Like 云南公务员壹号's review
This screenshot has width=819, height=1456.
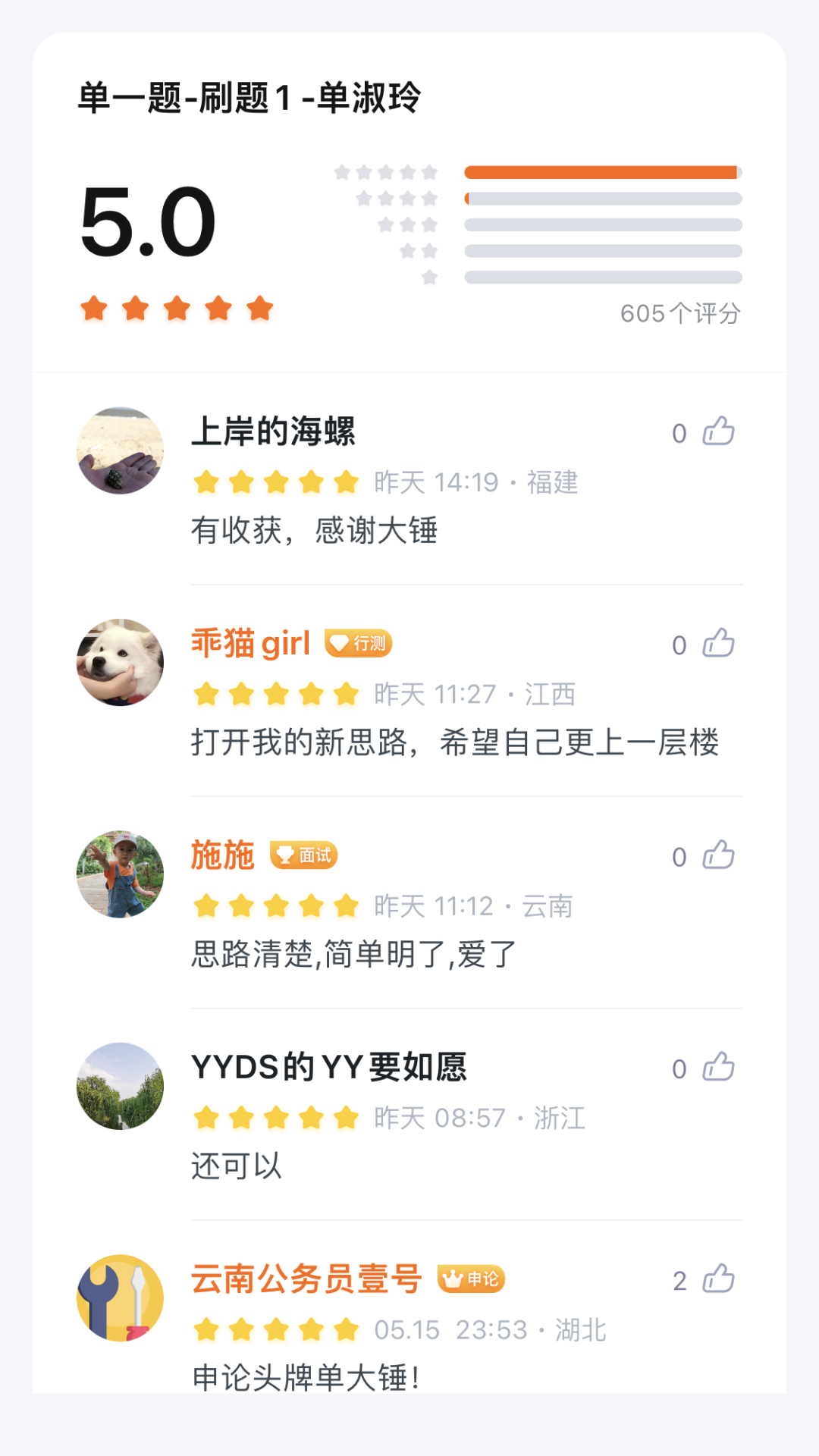click(718, 1279)
